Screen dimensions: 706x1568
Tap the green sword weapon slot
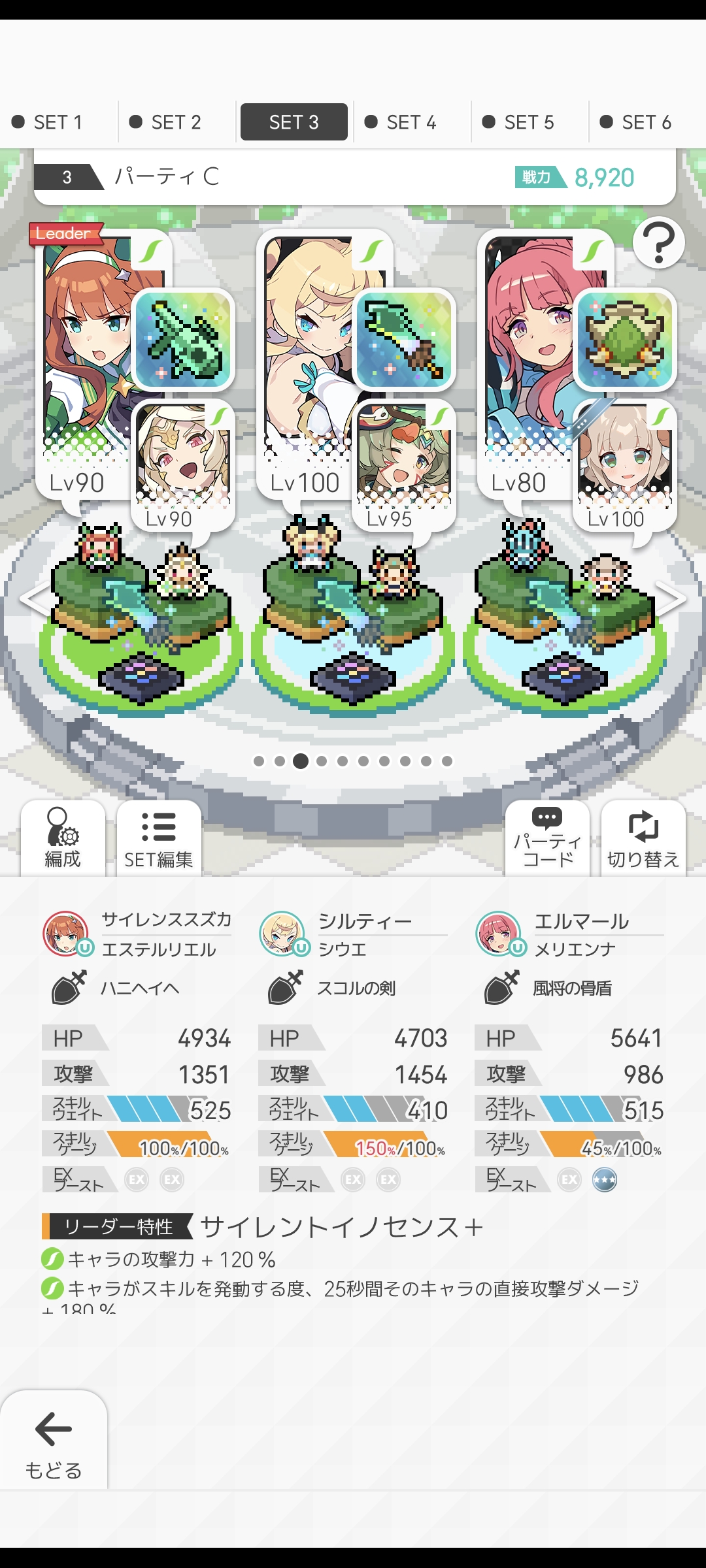[x=404, y=339]
